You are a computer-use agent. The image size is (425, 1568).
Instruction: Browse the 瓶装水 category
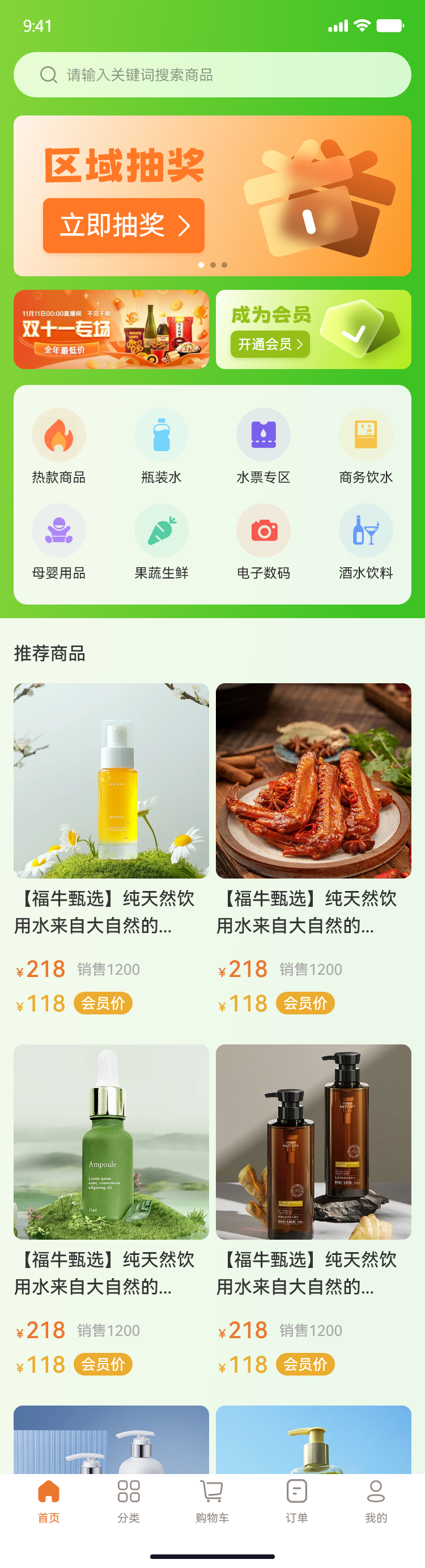(x=161, y=445)
